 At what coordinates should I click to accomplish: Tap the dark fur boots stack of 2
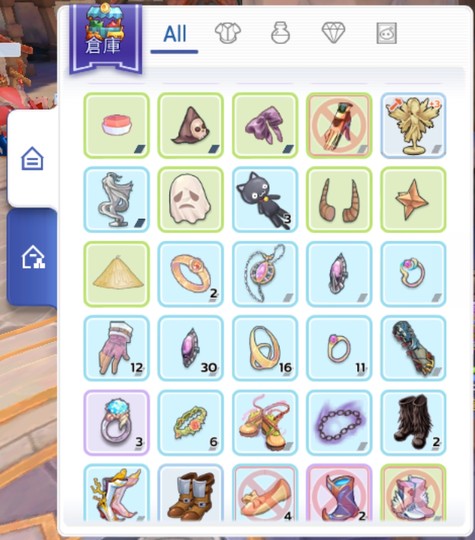pyautogui.click(x=413, y=423)
